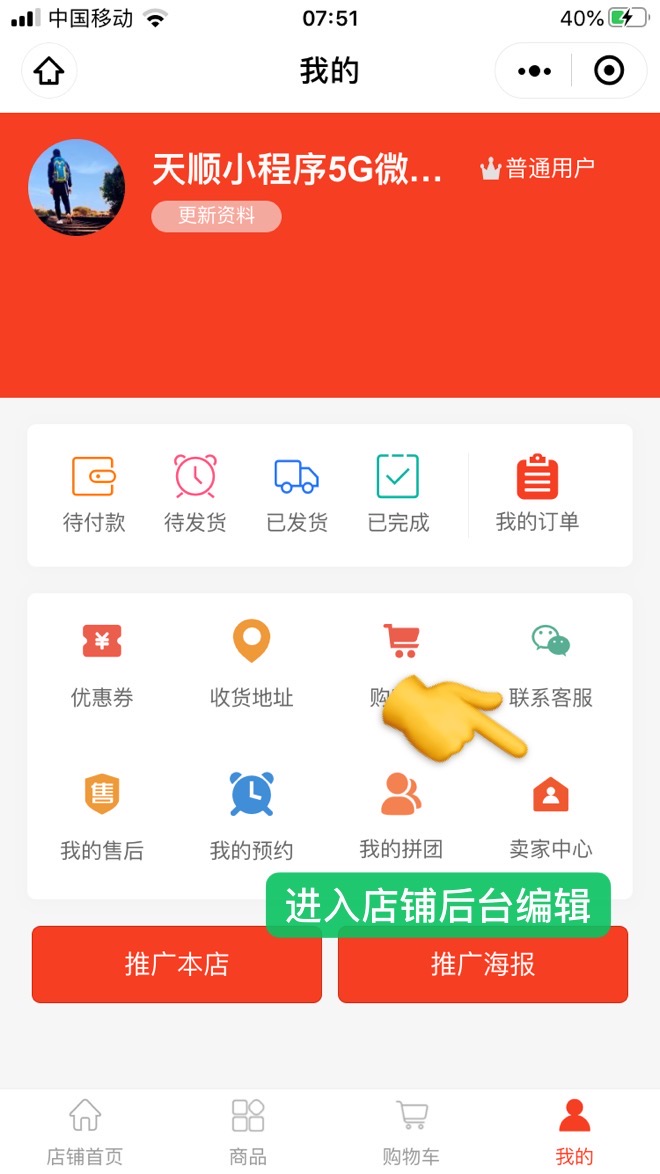Manage 收货地址 addresses
This screenshot has width=660, height=1174.
pos(251,663)
